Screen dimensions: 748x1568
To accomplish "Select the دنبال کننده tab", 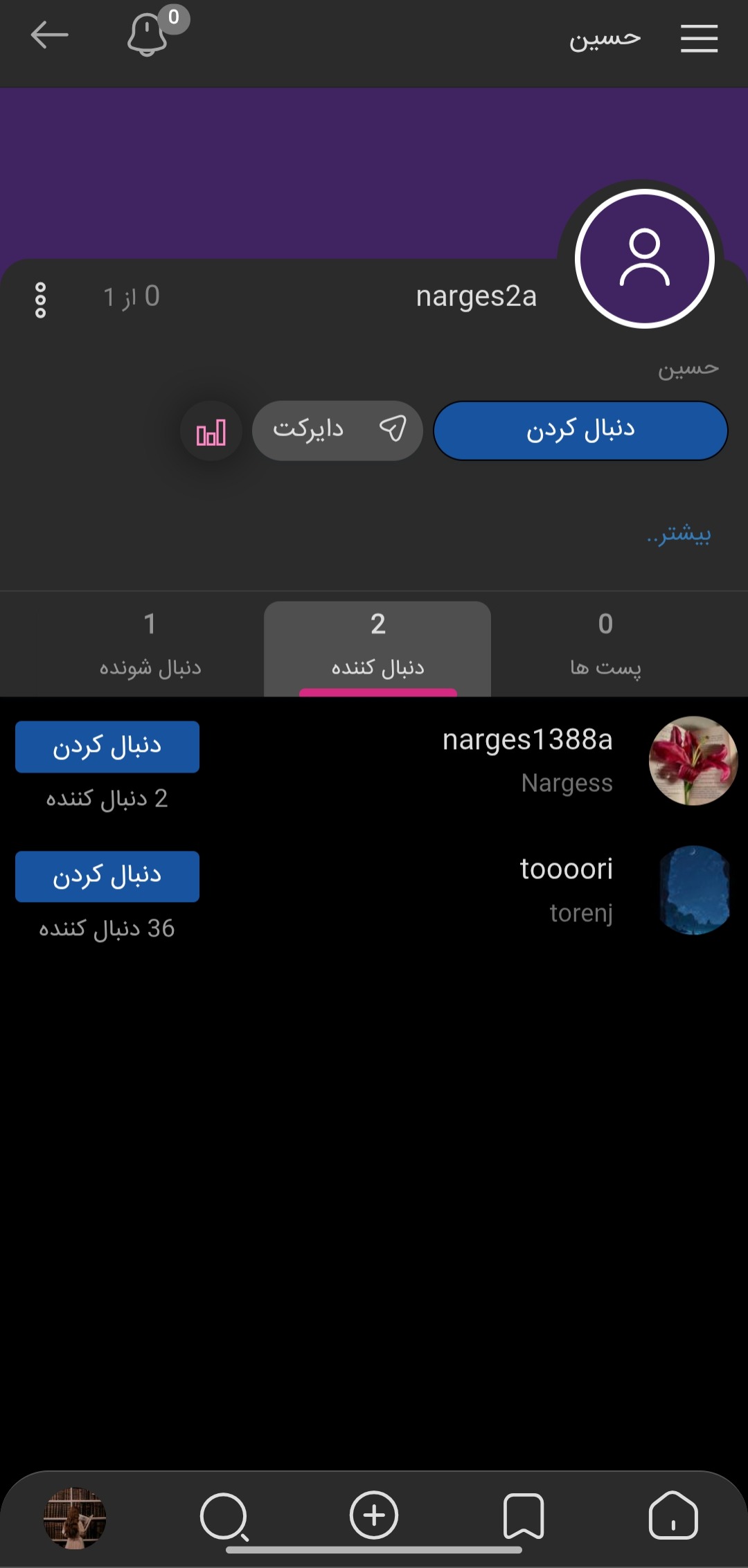I will click(x=377, y=648).
